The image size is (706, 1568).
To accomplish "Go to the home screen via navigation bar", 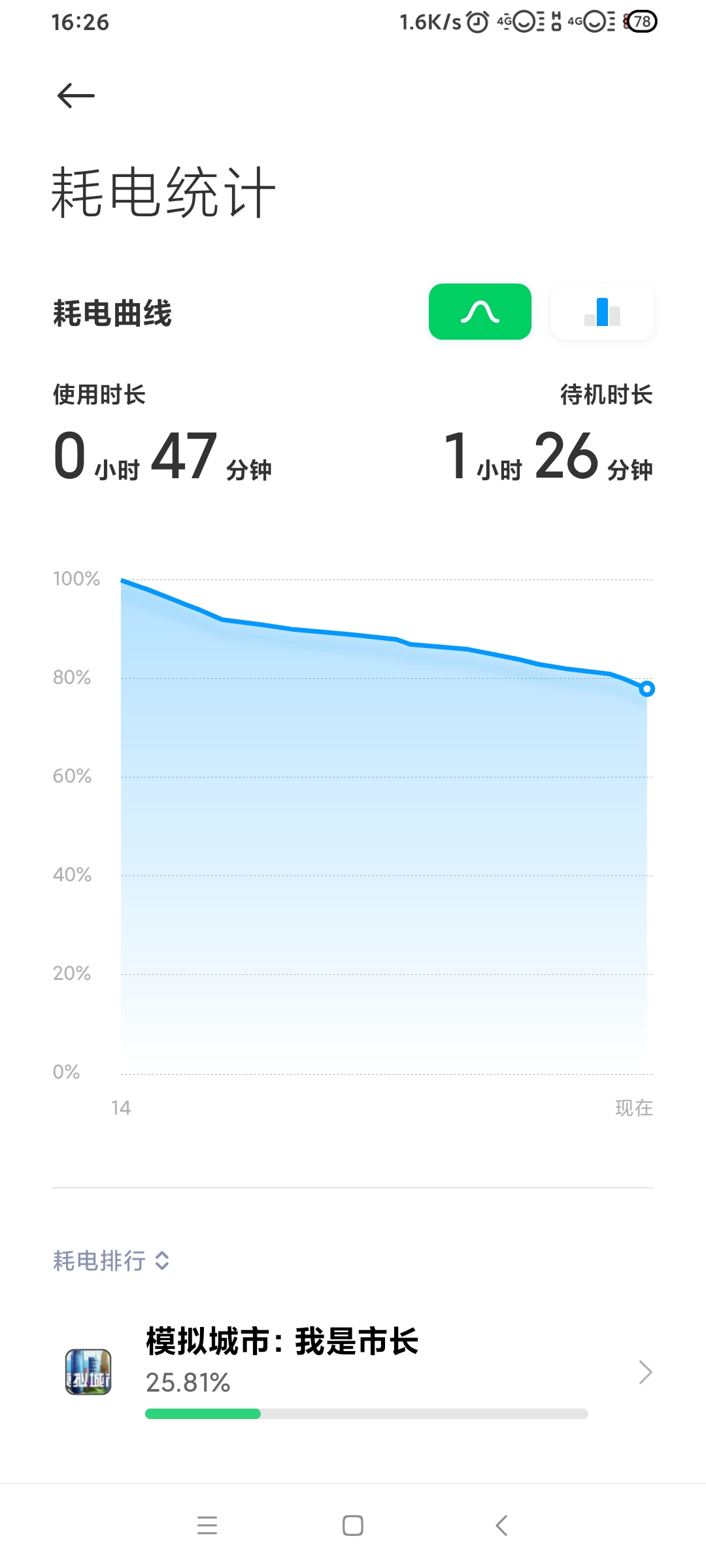I will [353, 1526].
